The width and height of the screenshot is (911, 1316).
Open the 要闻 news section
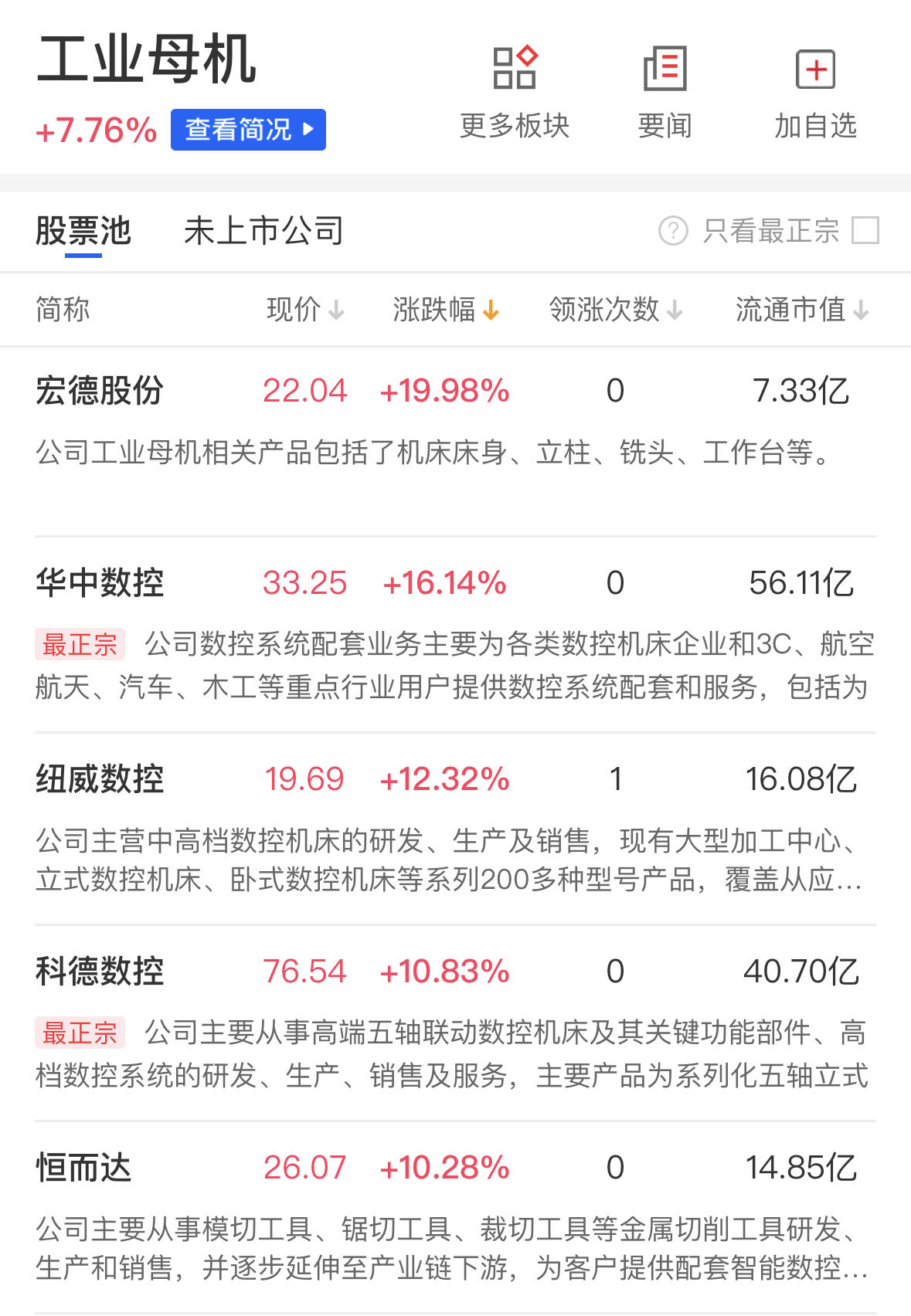665,93
